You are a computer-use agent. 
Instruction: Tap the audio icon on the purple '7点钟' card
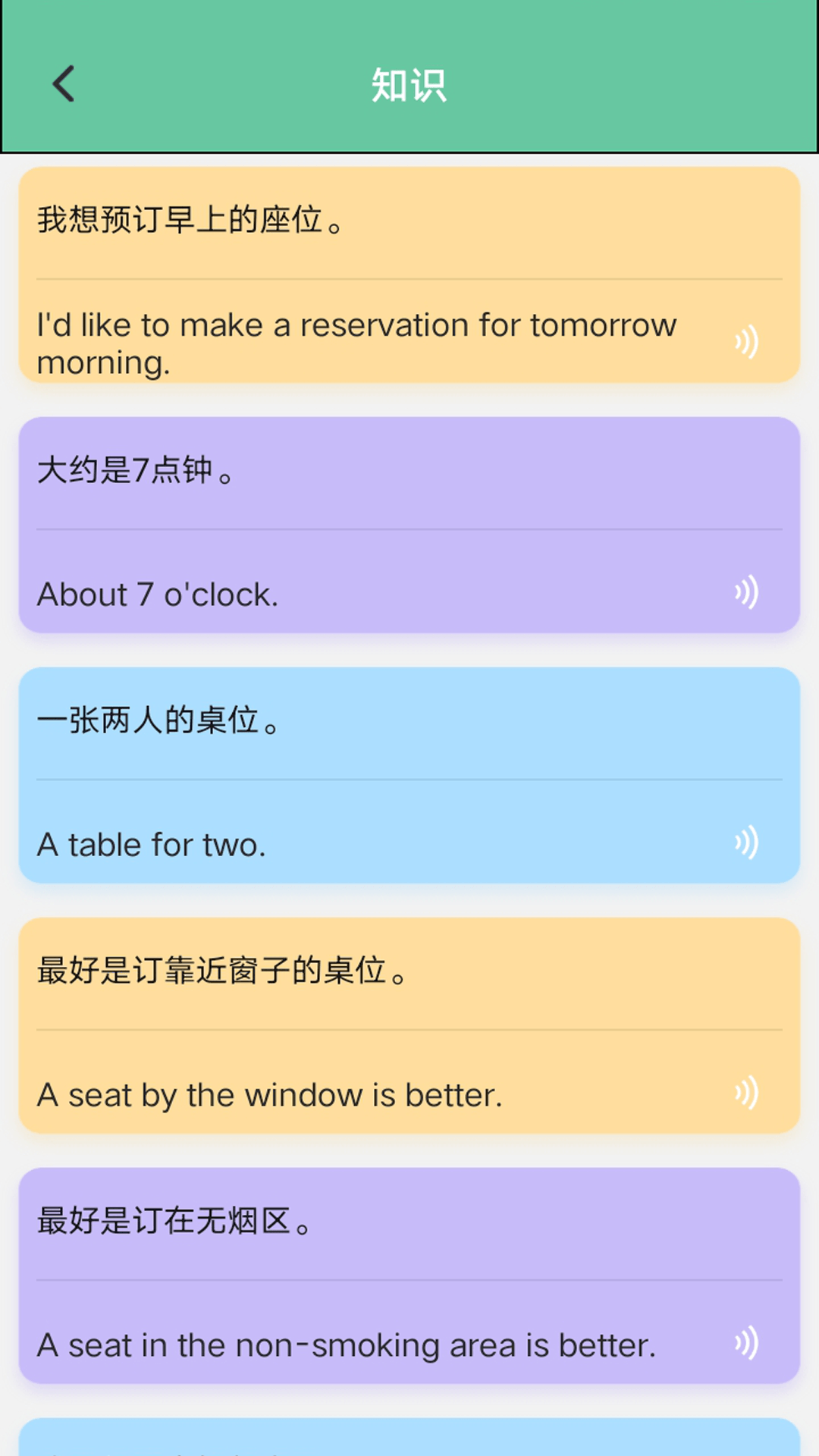pos(746,593)
